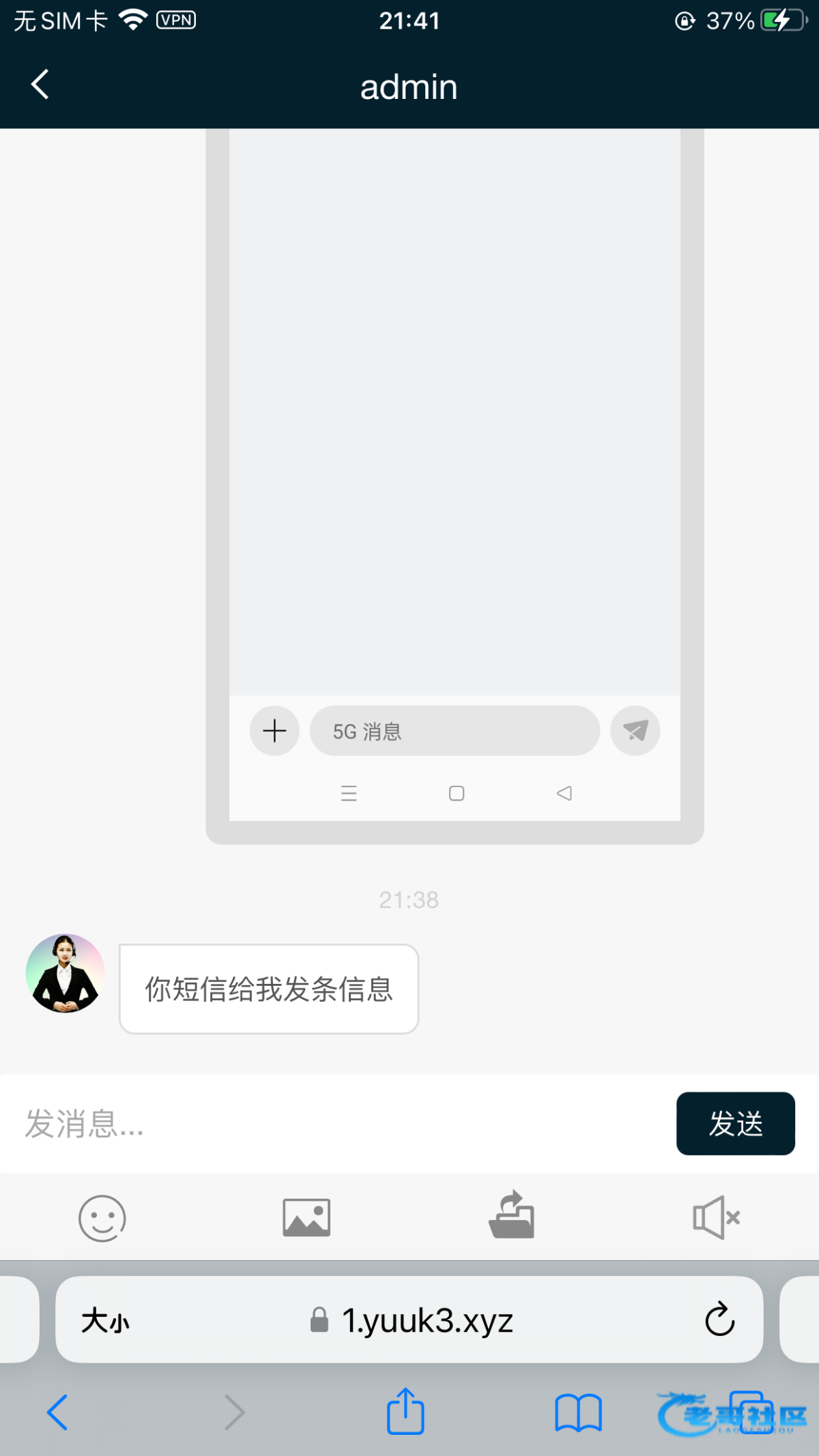
Task: Open Safari page size settings 大小
Action: [105, 1320]
